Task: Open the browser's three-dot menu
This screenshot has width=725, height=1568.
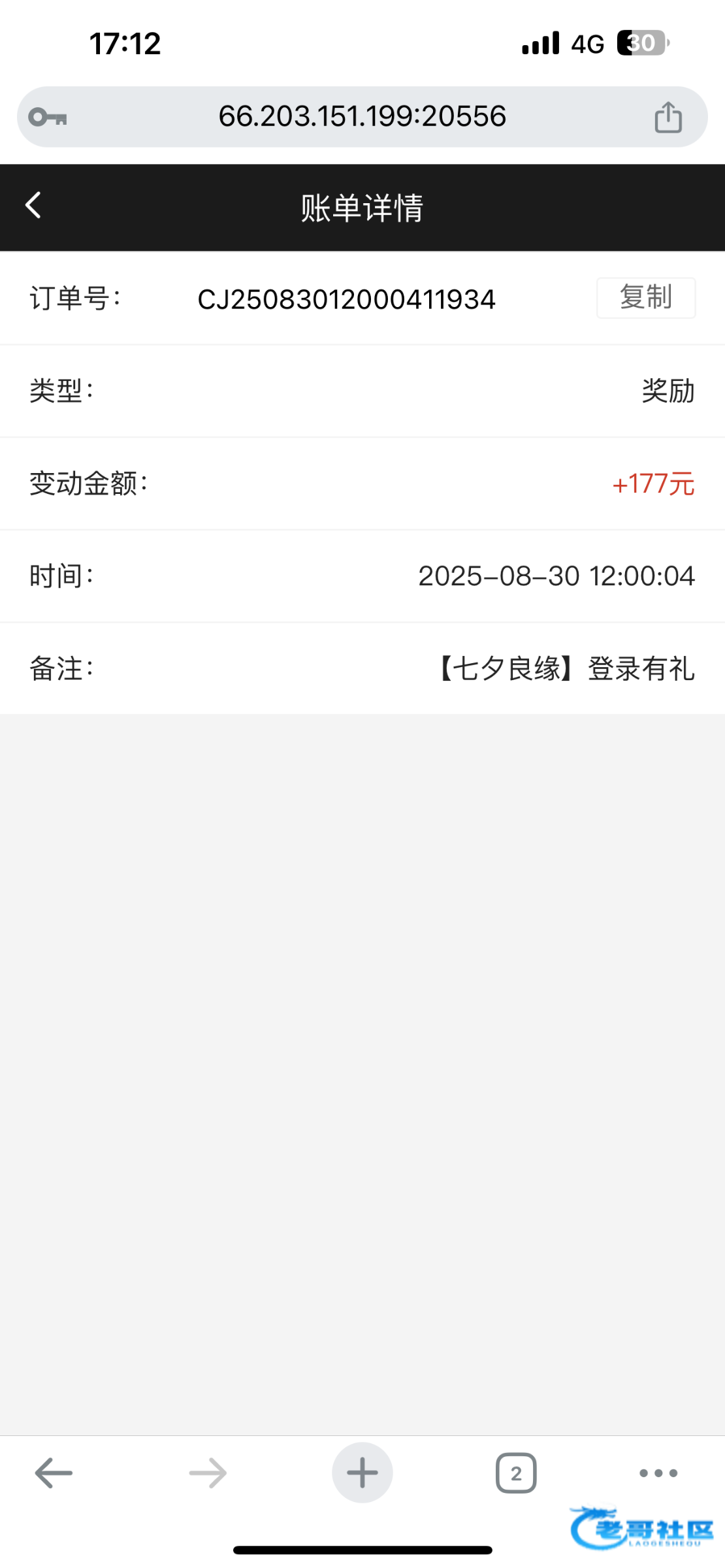Action: click(x=658, y=1473)
